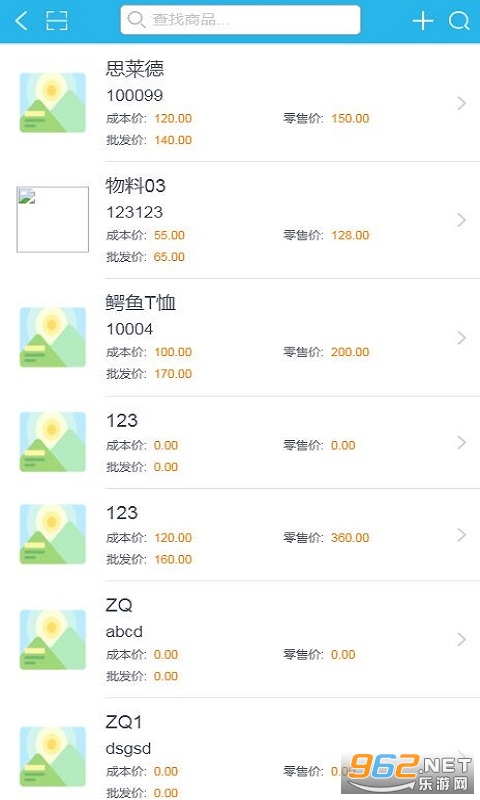The width and height of the screenshot is (480, 800).
Task: Open the 物料03 product row
Action: pos(240,220)
